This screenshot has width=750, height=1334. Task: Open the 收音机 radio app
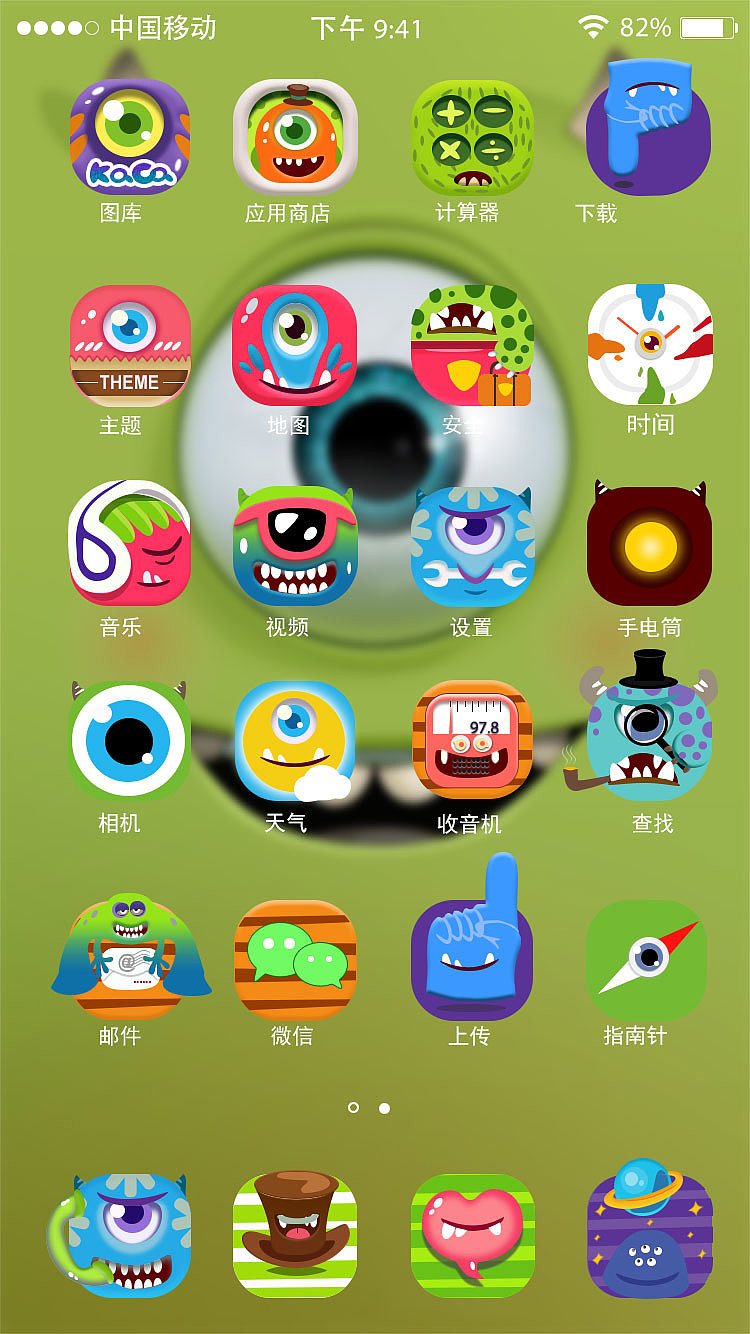[472, 740]
